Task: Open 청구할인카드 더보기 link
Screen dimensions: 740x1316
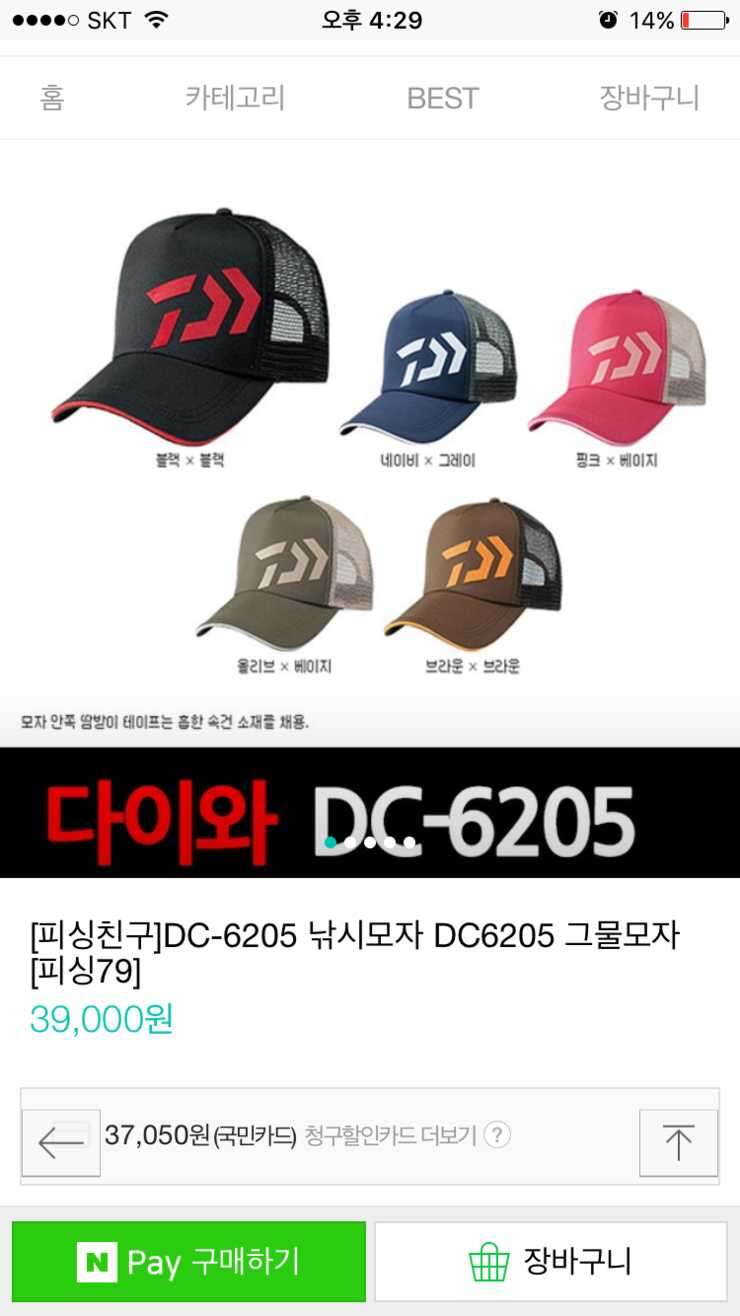Action: click(390, 1136)
